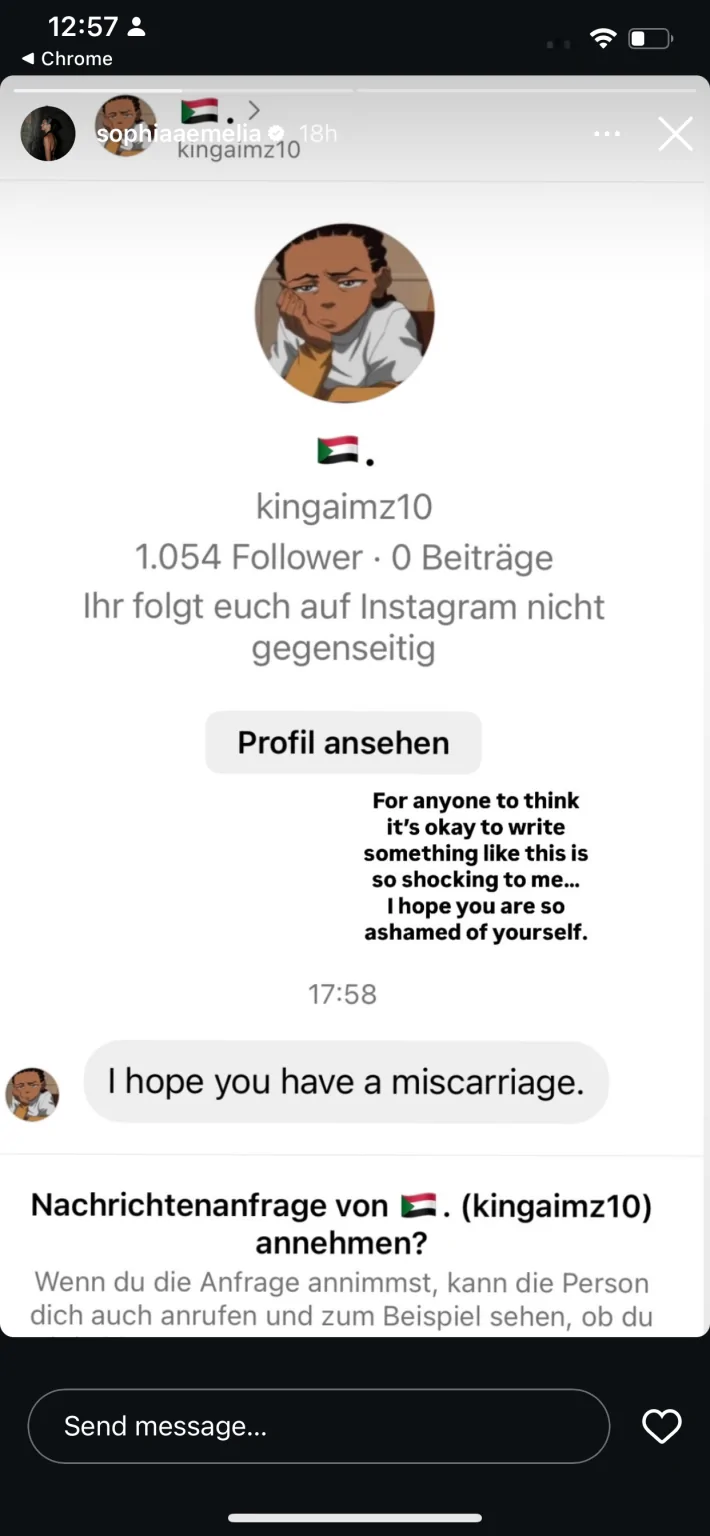Return to Chrome via the back link
The height and width of the screenshot is (1536, 710).
point(67,59)
